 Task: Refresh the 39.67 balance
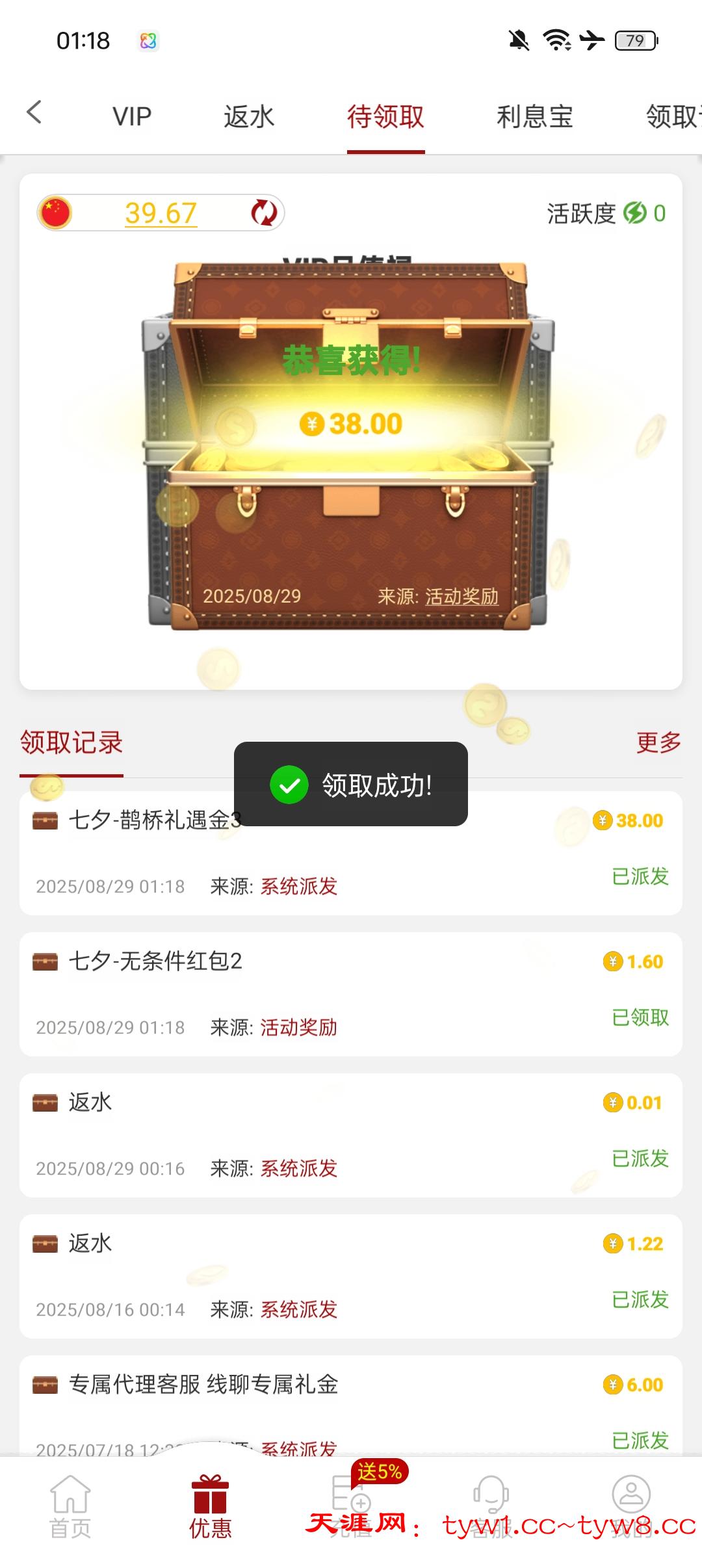264,213
